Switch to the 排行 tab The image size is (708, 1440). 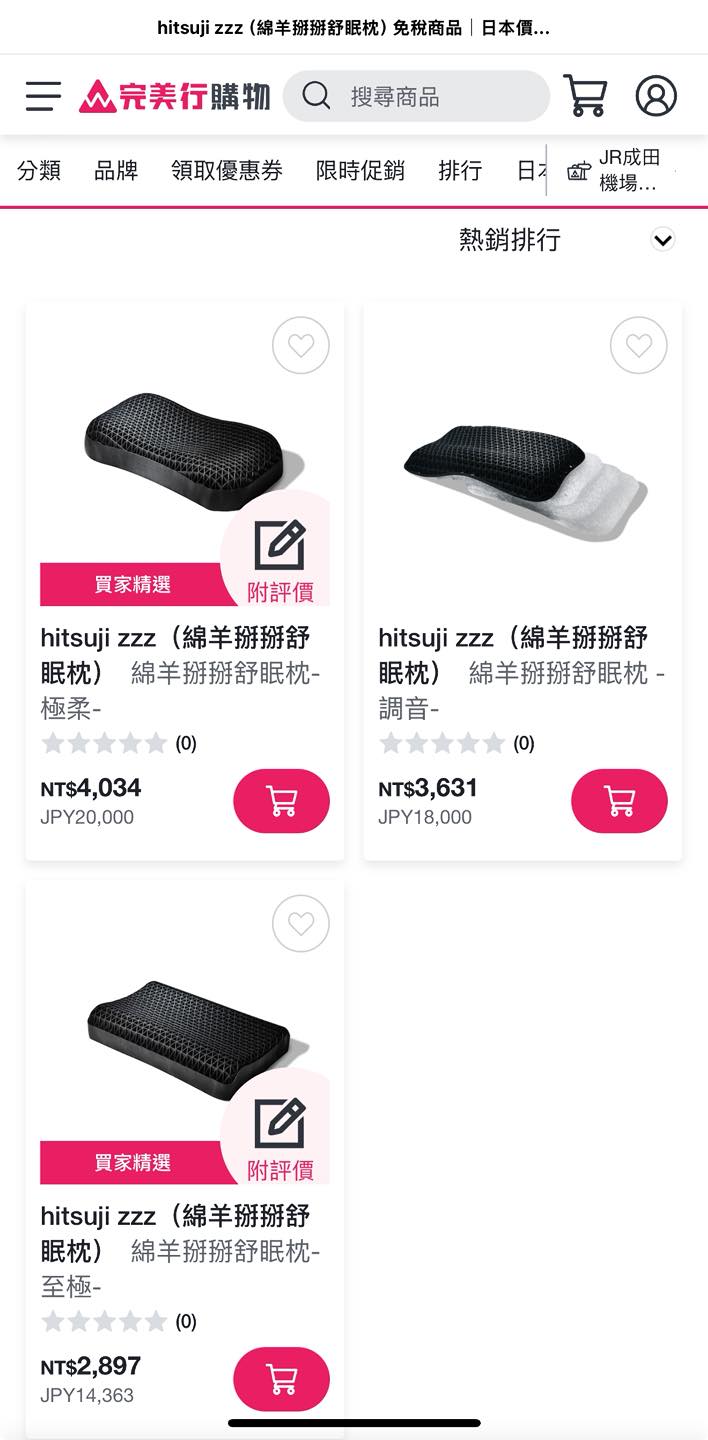tap(460, 171)
